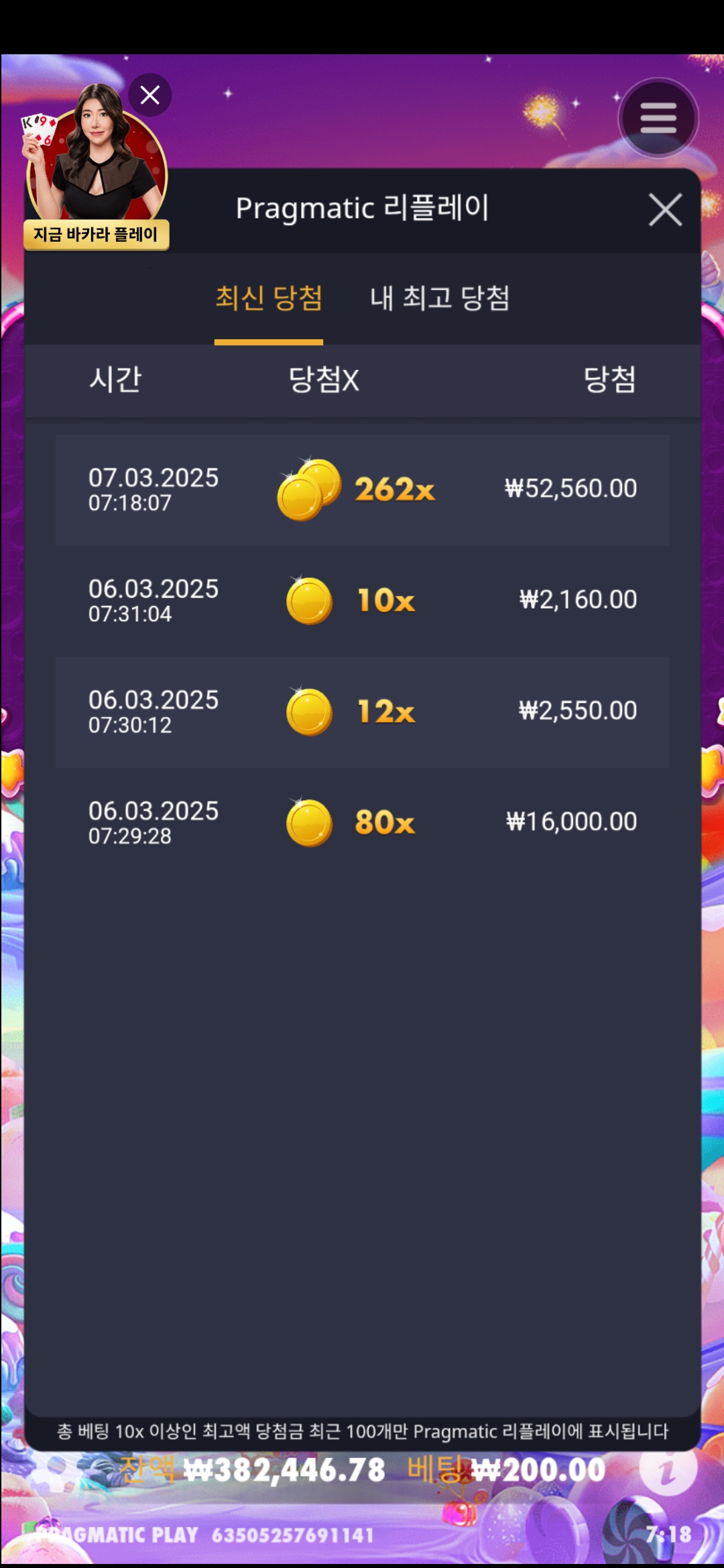The image size is (724, 1568).
Task: Open the hamburger menu
Action: click(x=658, y=119)
